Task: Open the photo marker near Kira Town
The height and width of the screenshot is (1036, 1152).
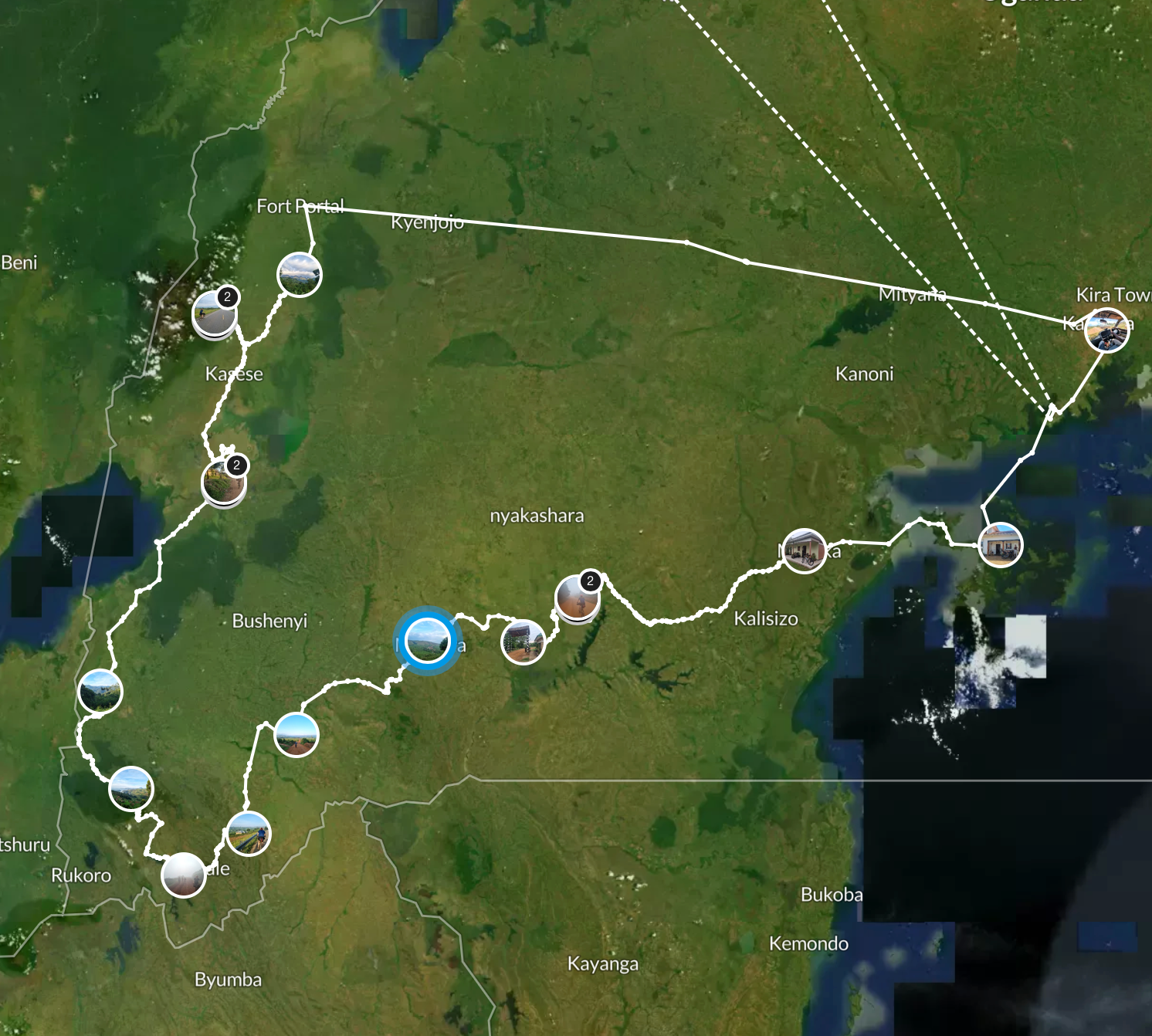Action: tap(1106, 330)
